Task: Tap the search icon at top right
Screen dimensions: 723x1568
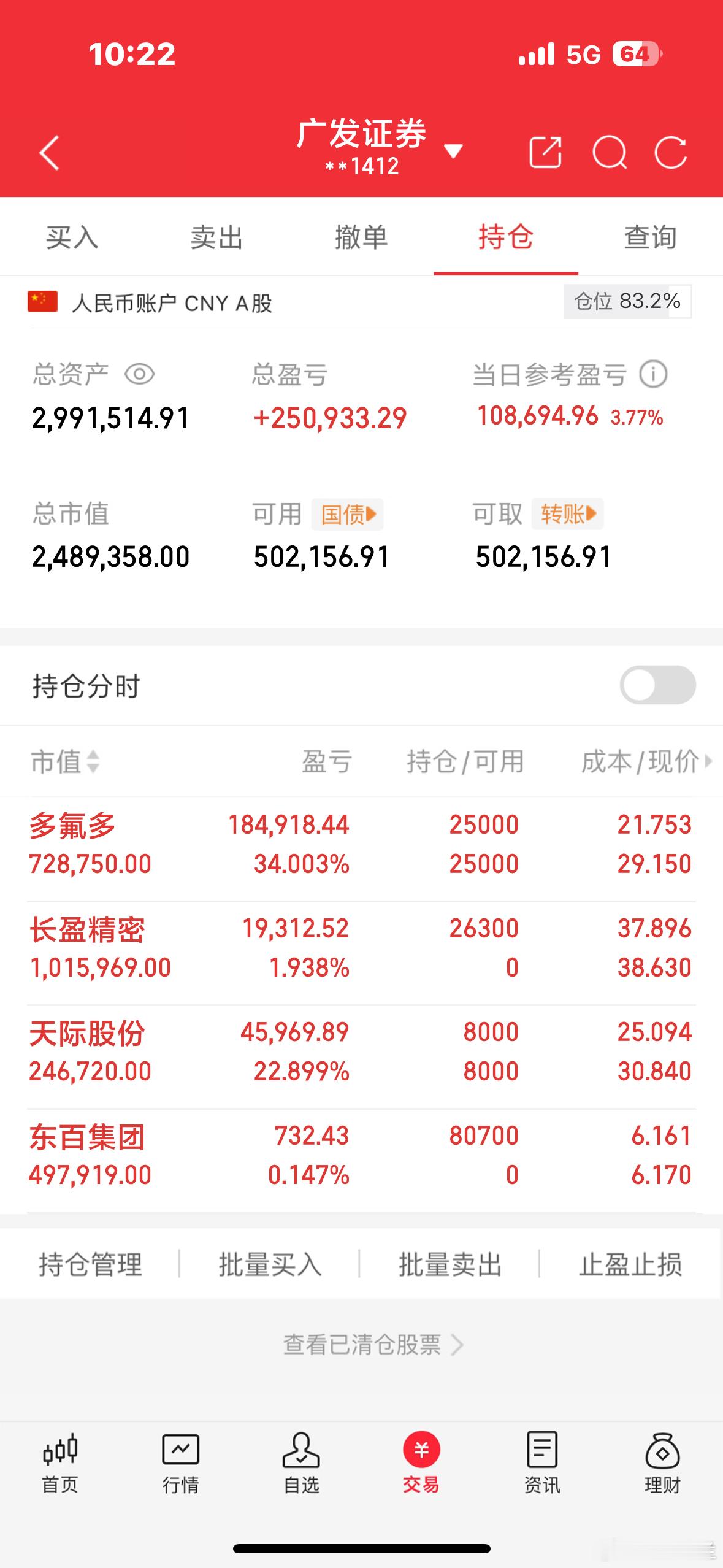Action: coord(610,153)
